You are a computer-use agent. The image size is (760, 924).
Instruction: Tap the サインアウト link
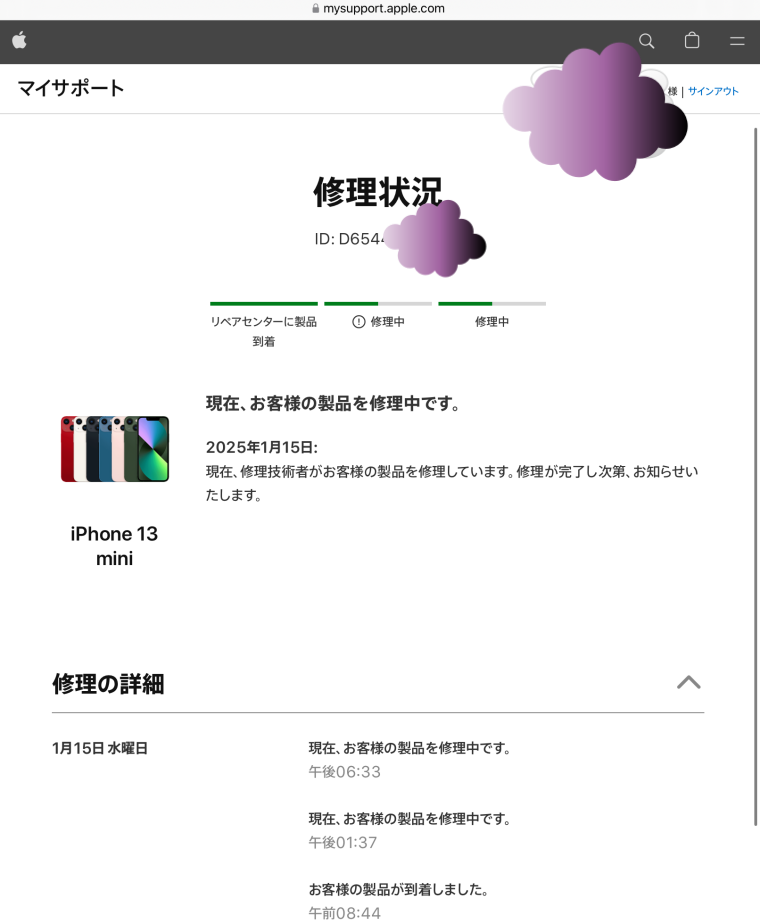713,91
